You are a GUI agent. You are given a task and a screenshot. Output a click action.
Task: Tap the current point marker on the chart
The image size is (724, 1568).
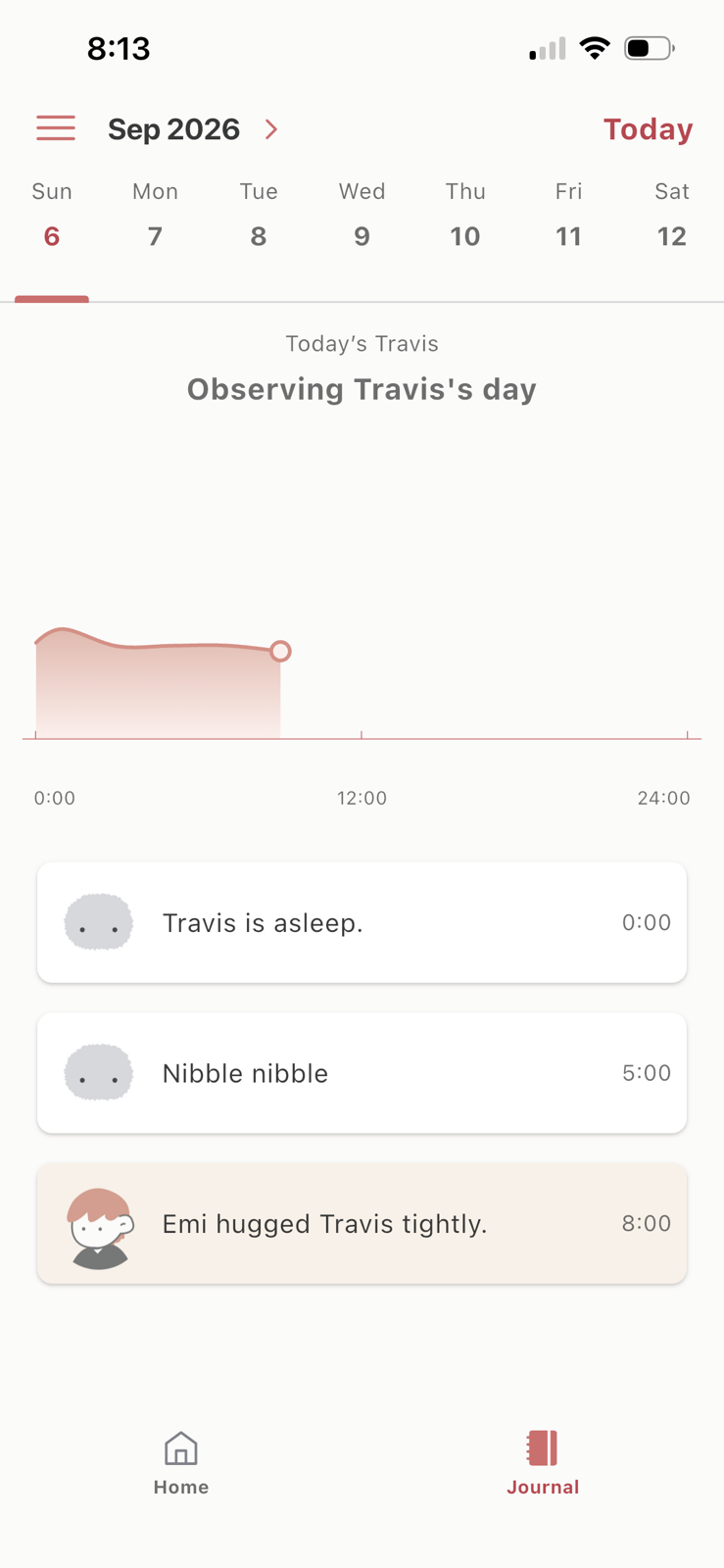[280, 651]
